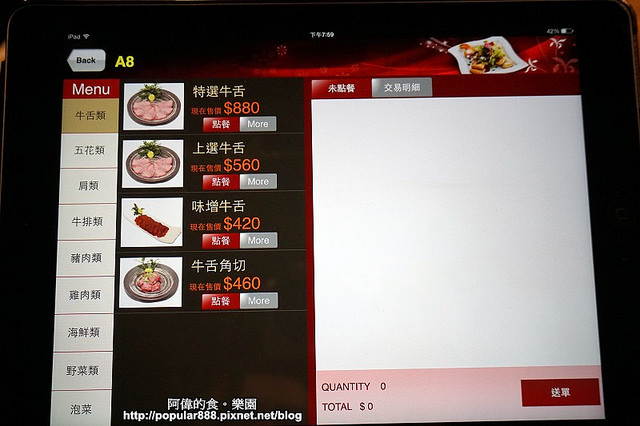Viewport: 640px width, 426px height.
Task: Open the 泡菜 category
Action: tap(83, 408)
